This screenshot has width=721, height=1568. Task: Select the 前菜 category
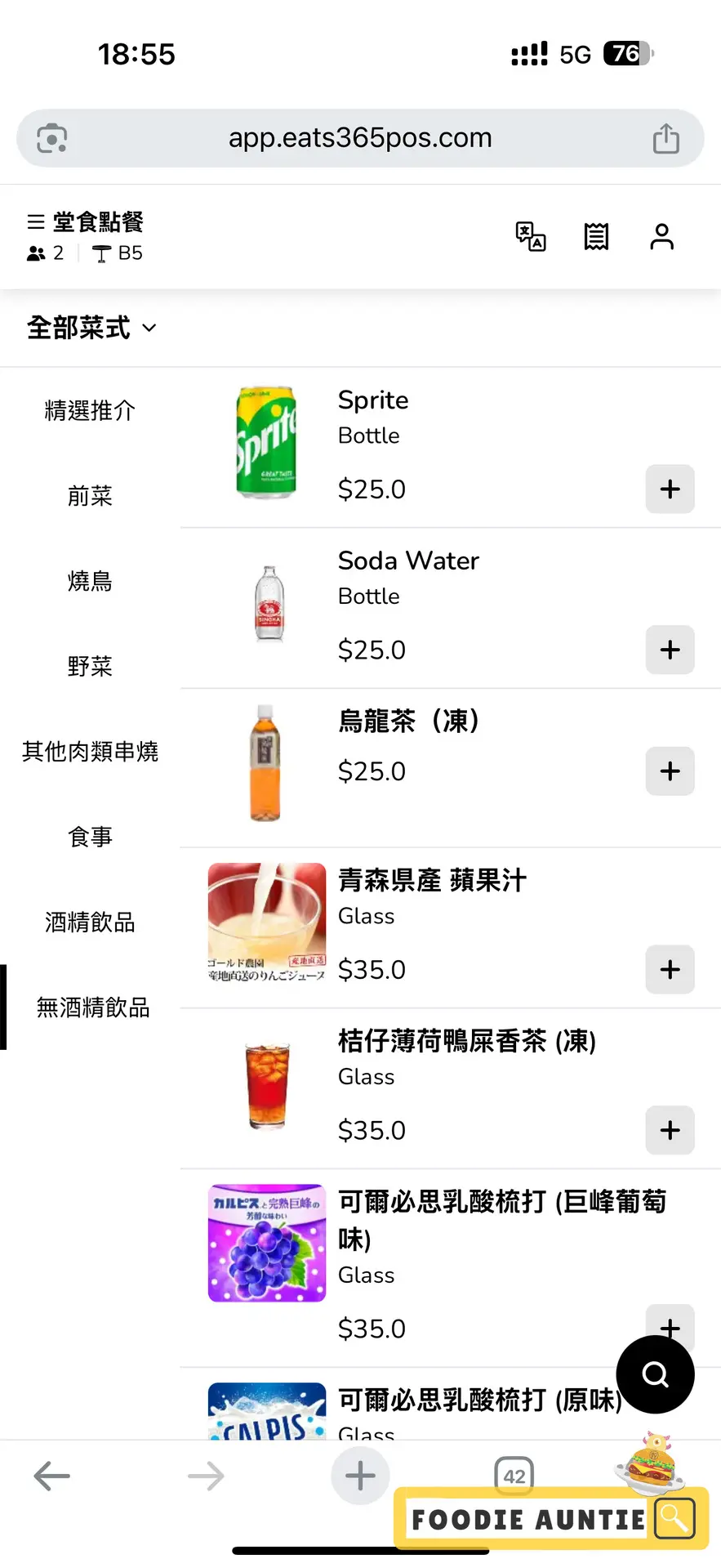coord(90,496)
